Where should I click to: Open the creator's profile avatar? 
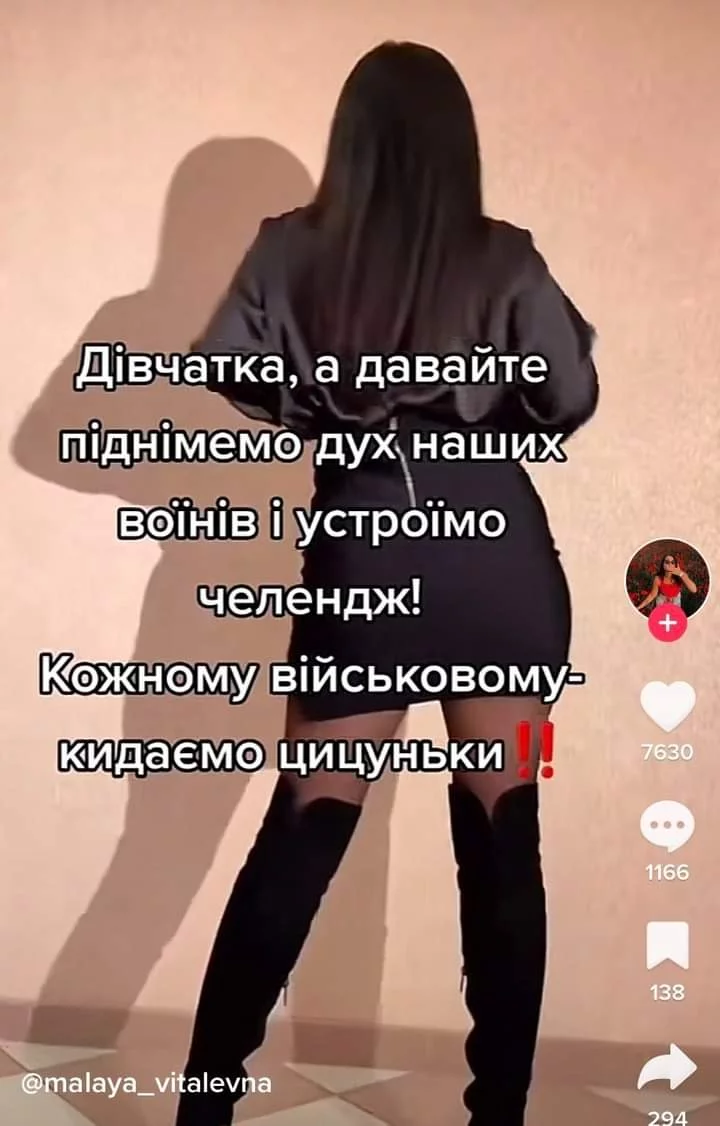click(666, 578)
